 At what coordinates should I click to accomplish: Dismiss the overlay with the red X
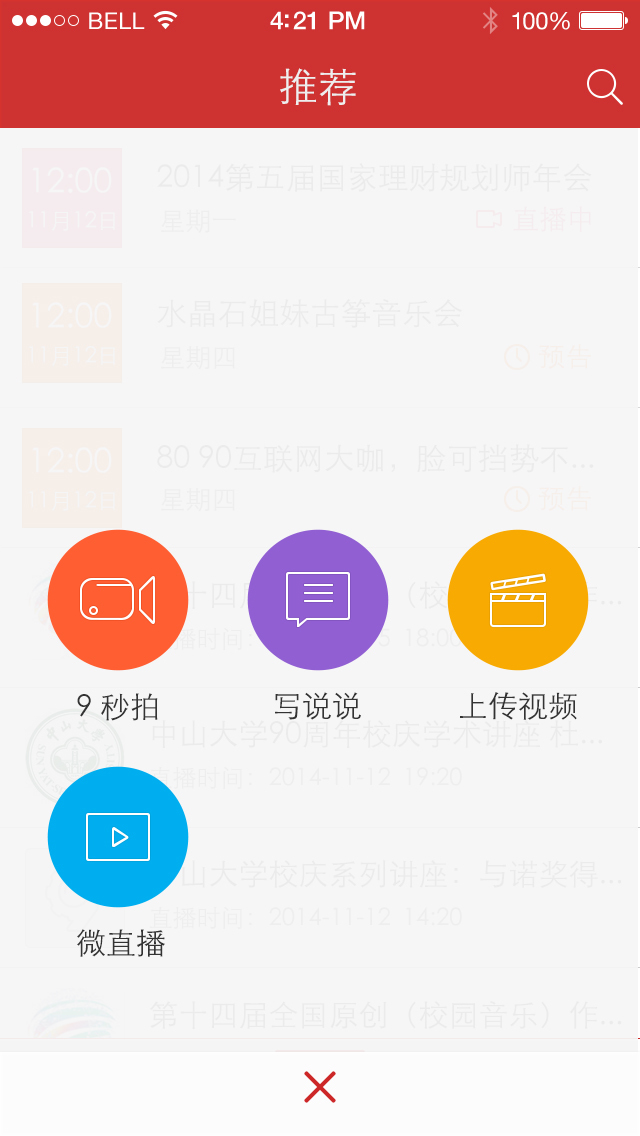[x=320, y=1087]
